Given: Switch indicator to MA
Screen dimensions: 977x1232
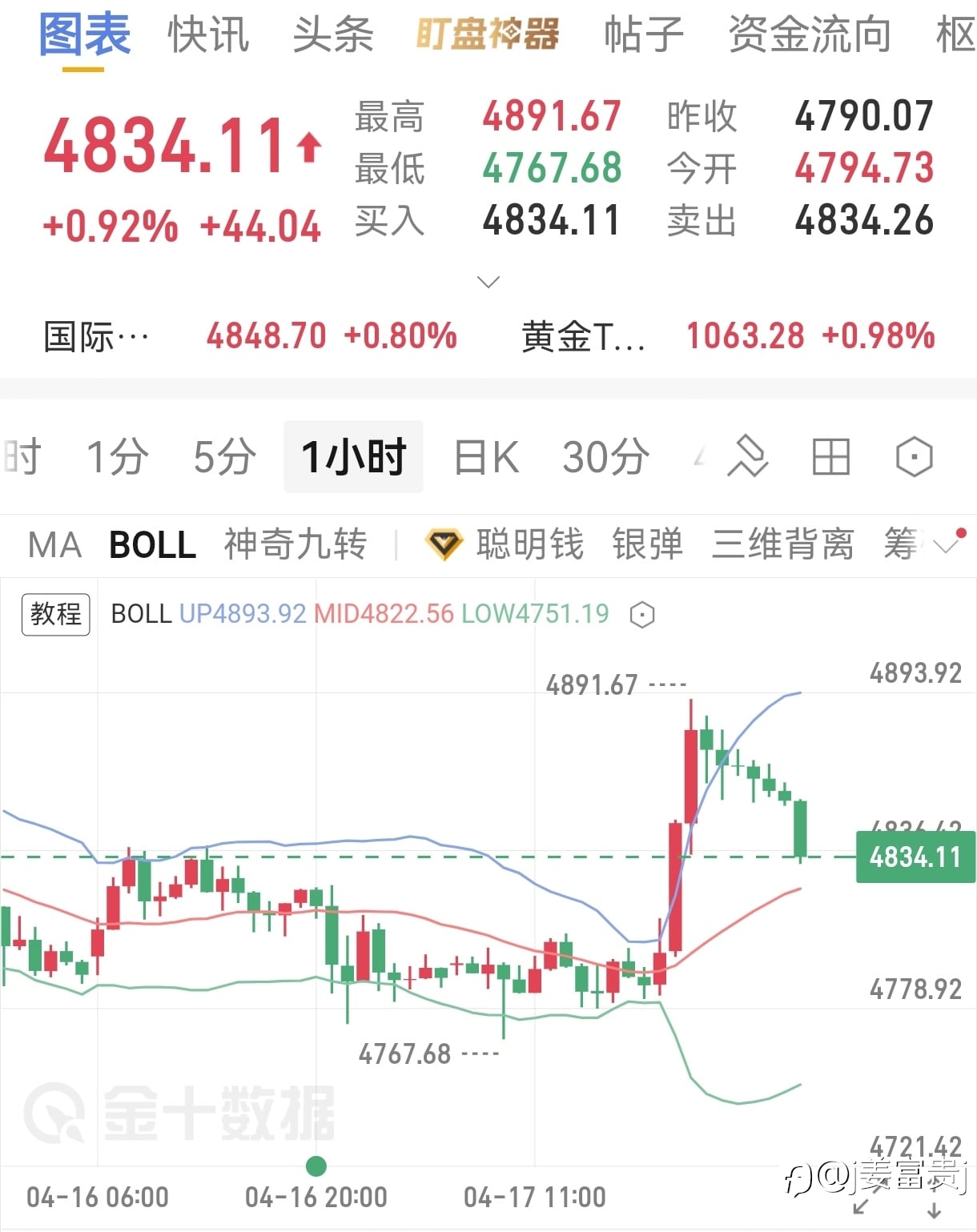Looking at the screenshot, I should coord(55,545).
